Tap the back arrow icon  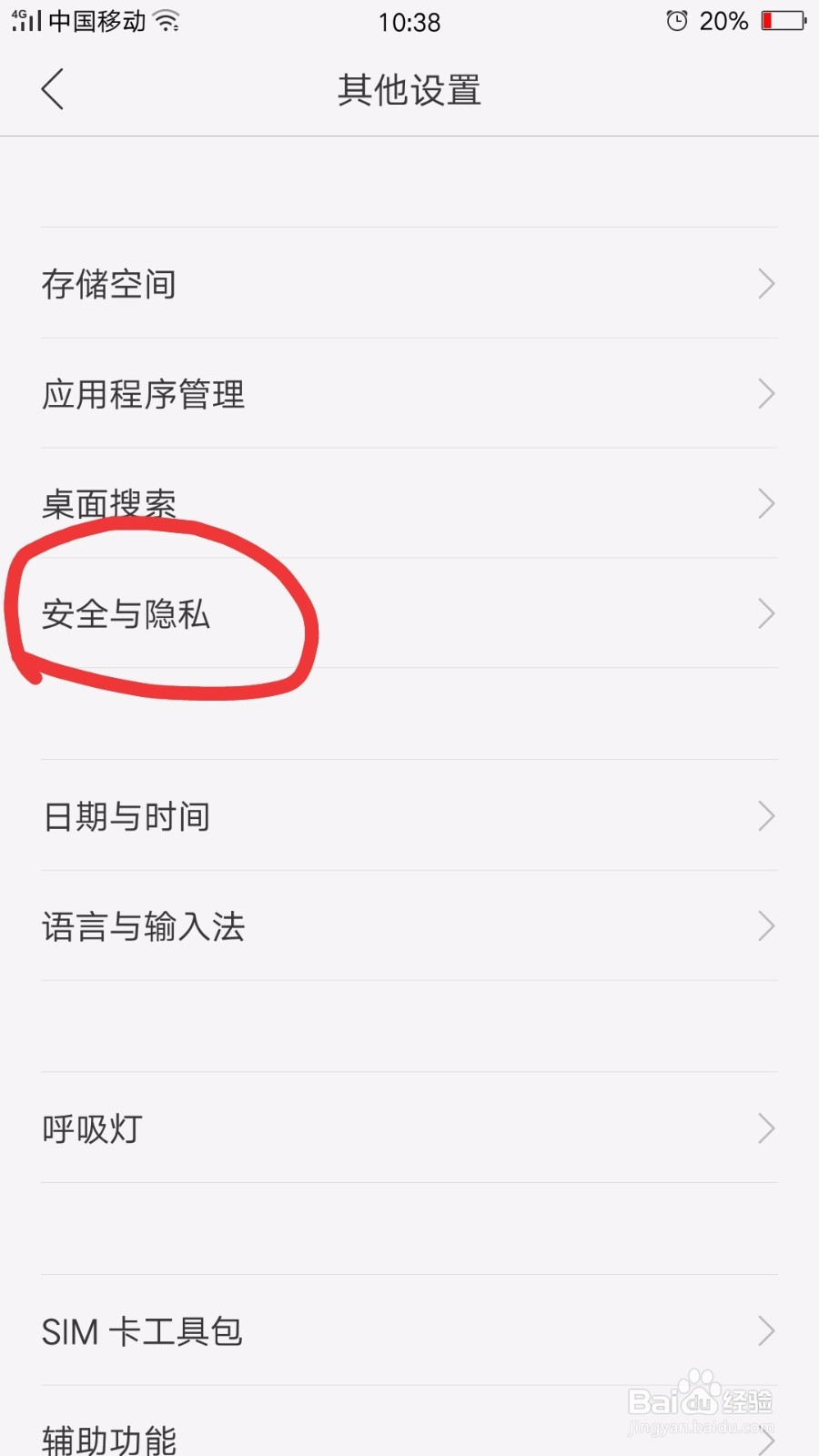point(52,89)
